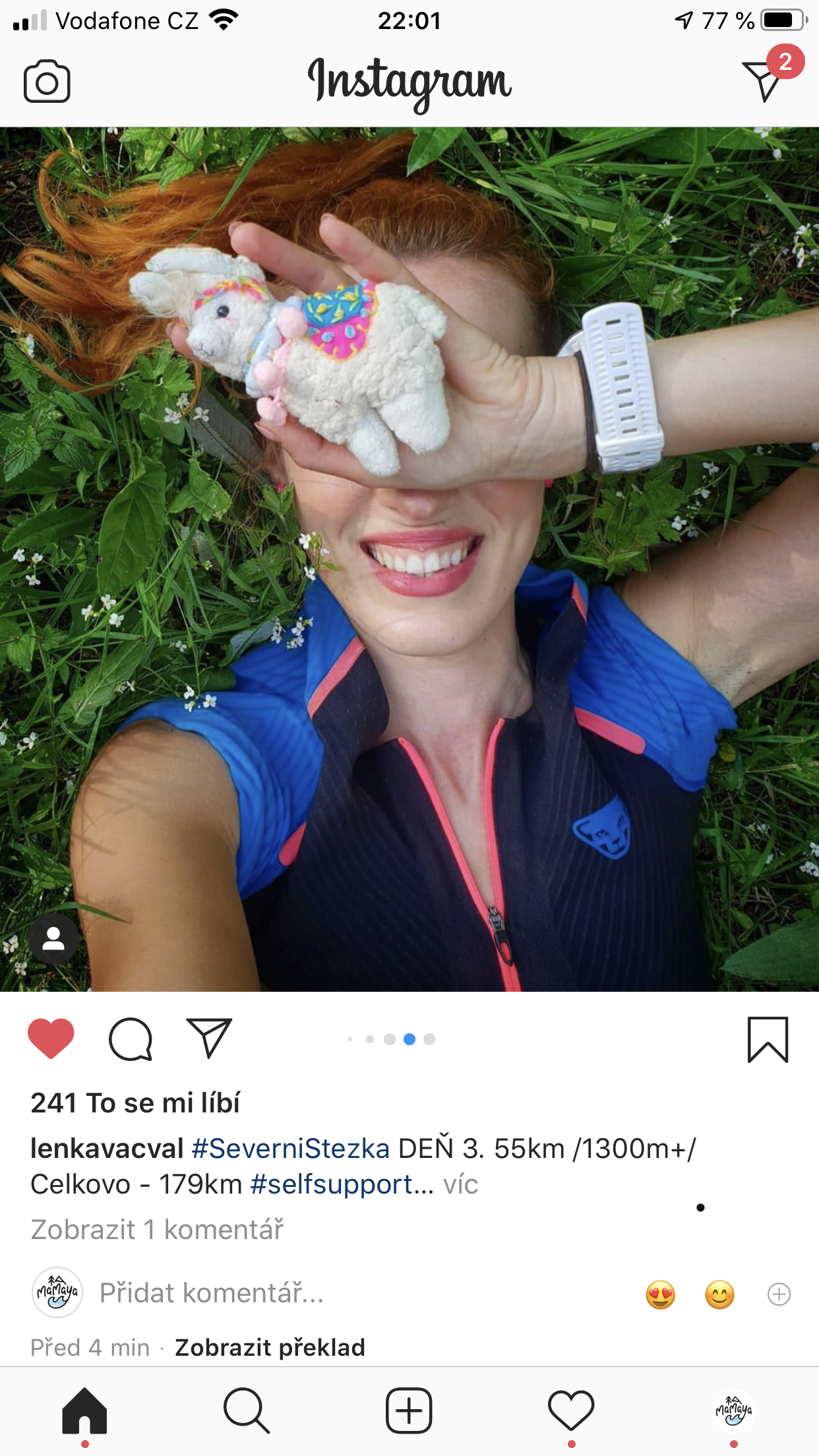819x1456 pixels.
Task: Share this post with the paper plane
Action: tap(209, 1038)
